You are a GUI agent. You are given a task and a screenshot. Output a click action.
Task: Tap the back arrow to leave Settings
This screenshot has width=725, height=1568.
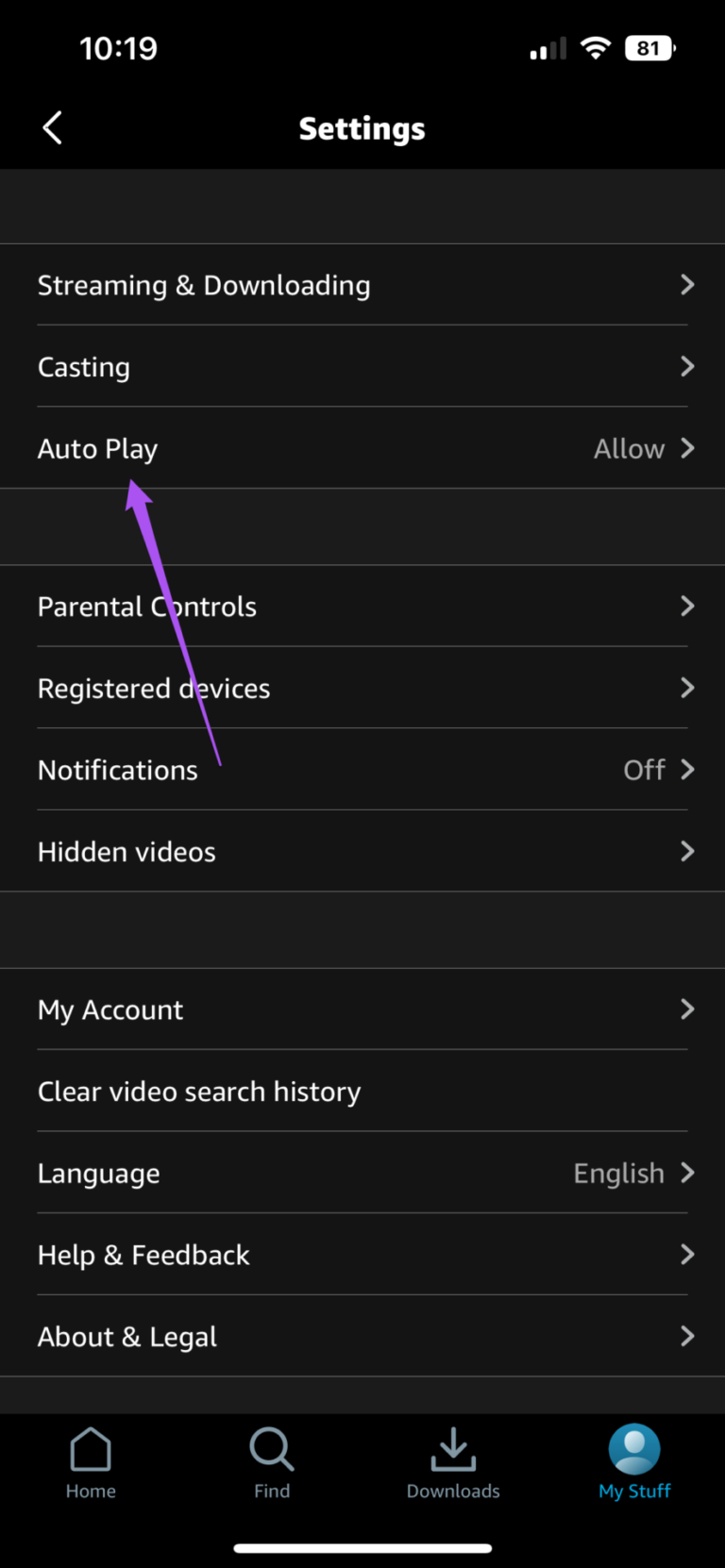click(x=52, y=127)
